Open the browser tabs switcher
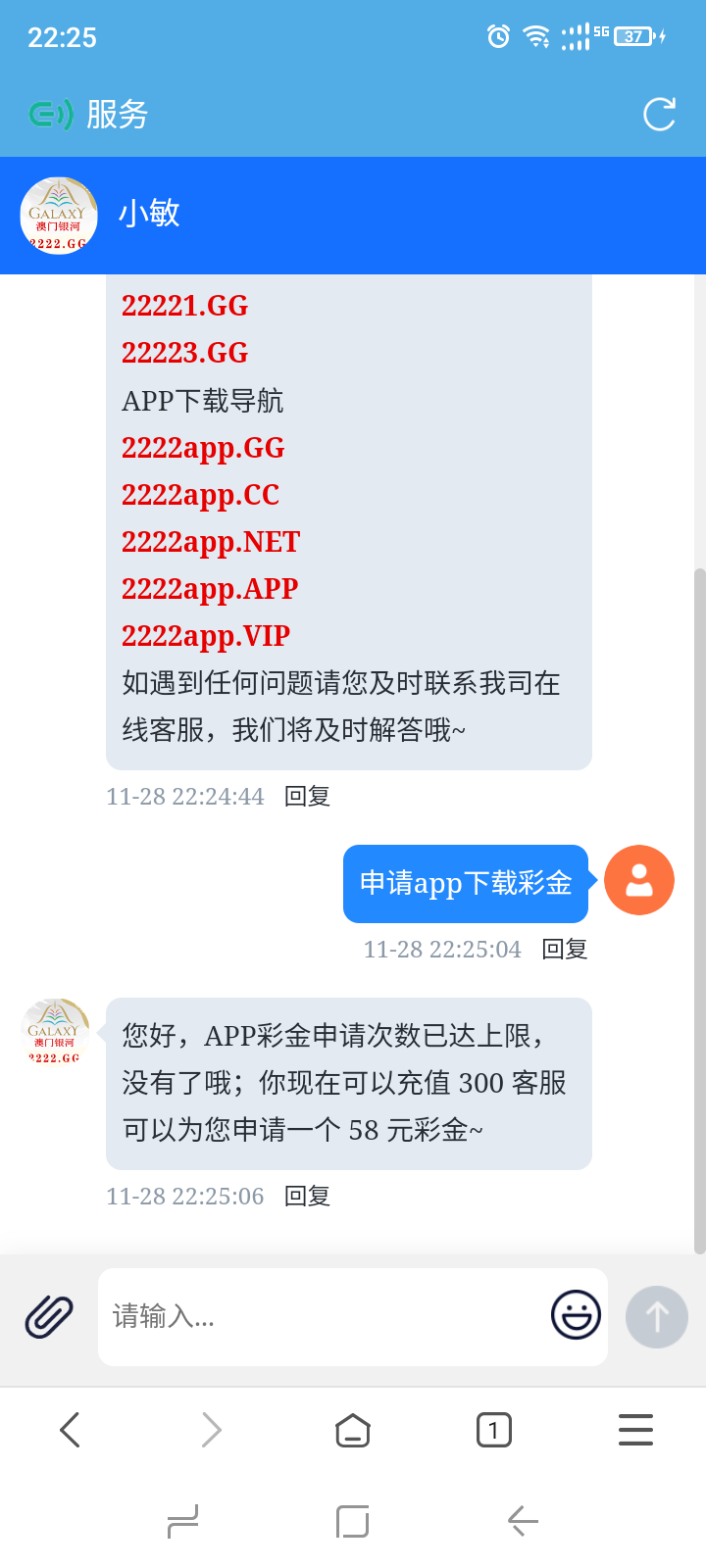 [493, 1431]
